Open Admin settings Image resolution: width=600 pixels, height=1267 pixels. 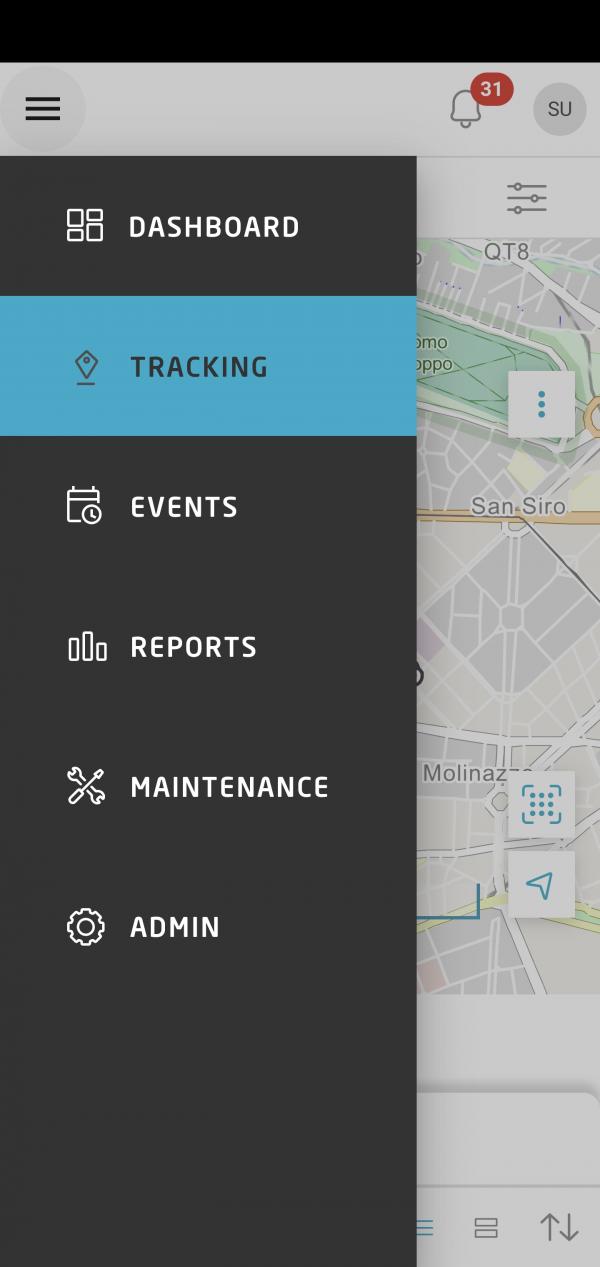tap(208, 926)
